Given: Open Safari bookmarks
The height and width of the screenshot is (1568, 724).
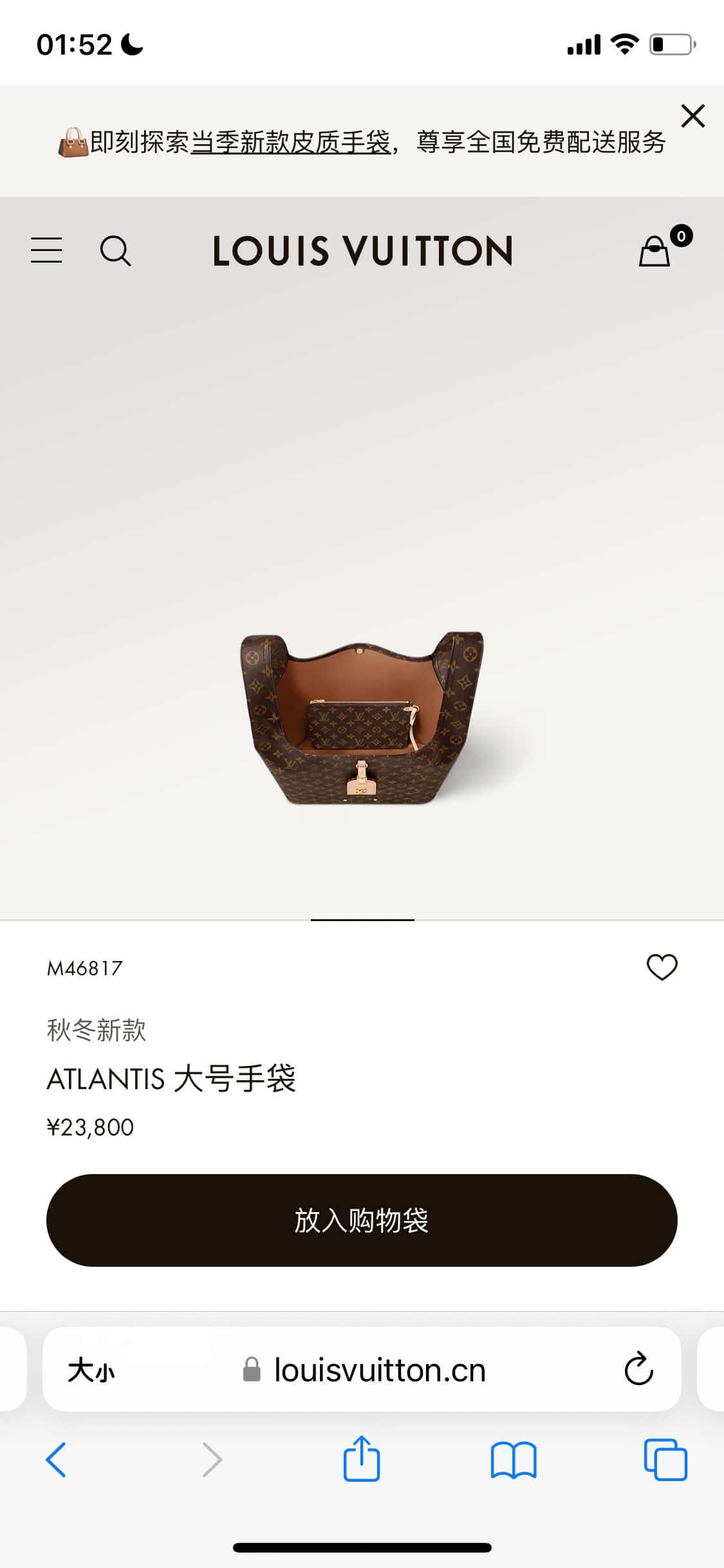Looking at the screenshot, I should pyautogui.click(x=513, y=1459).
